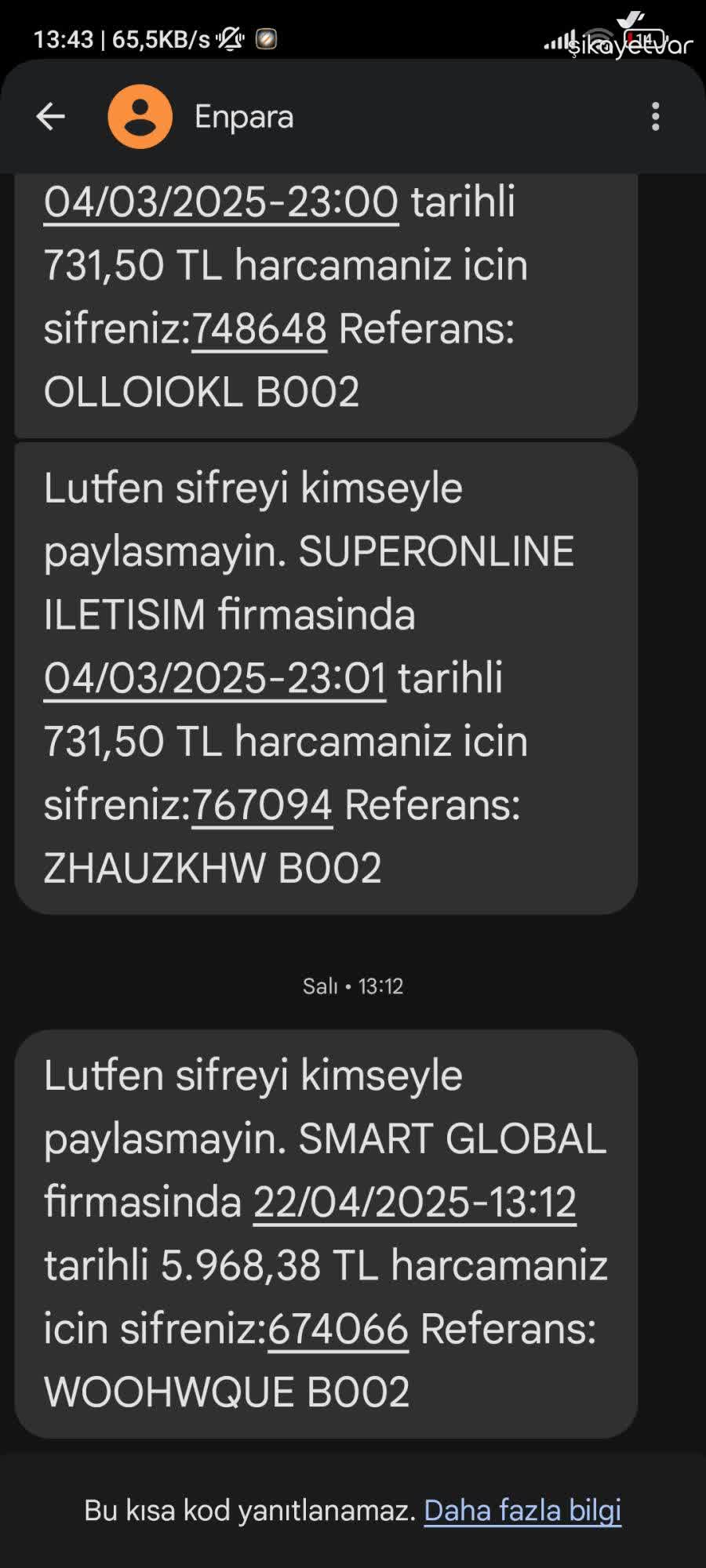Select the SMART GLOBAL message bubble
The height and width of the screenshot is (1568, 706).
click(326, 1231)
